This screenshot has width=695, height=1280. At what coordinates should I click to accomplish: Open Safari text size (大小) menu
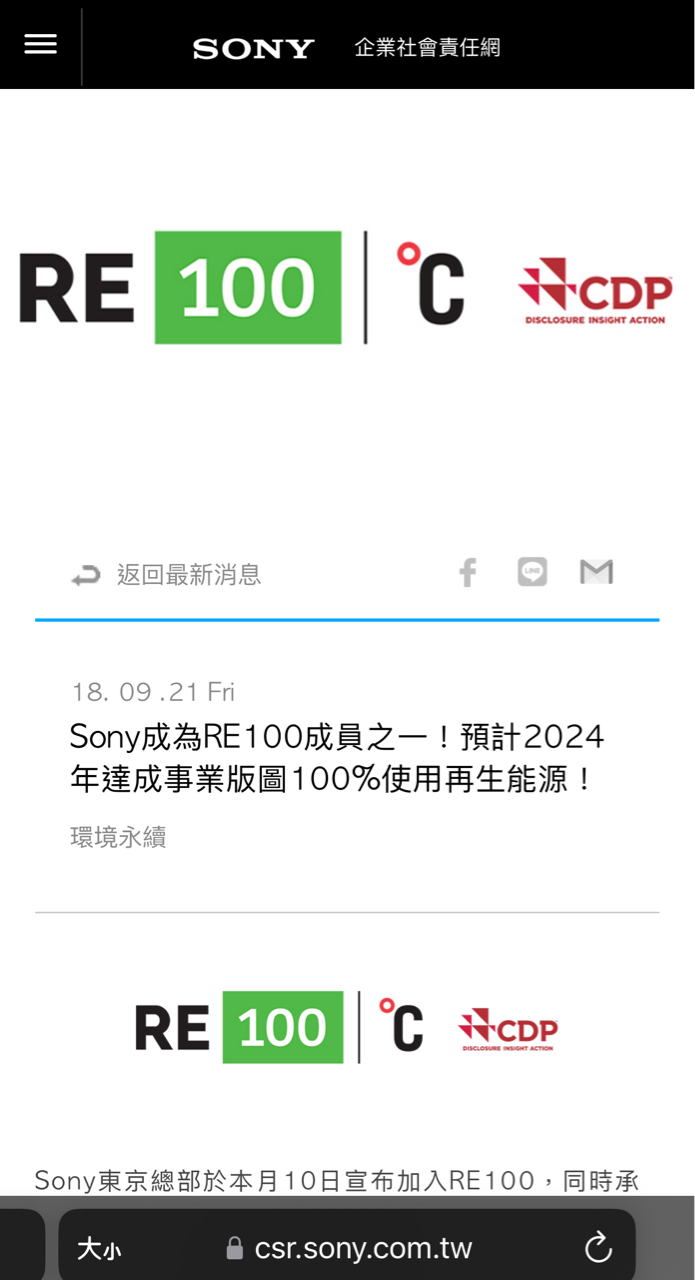tap(100, 1249)
